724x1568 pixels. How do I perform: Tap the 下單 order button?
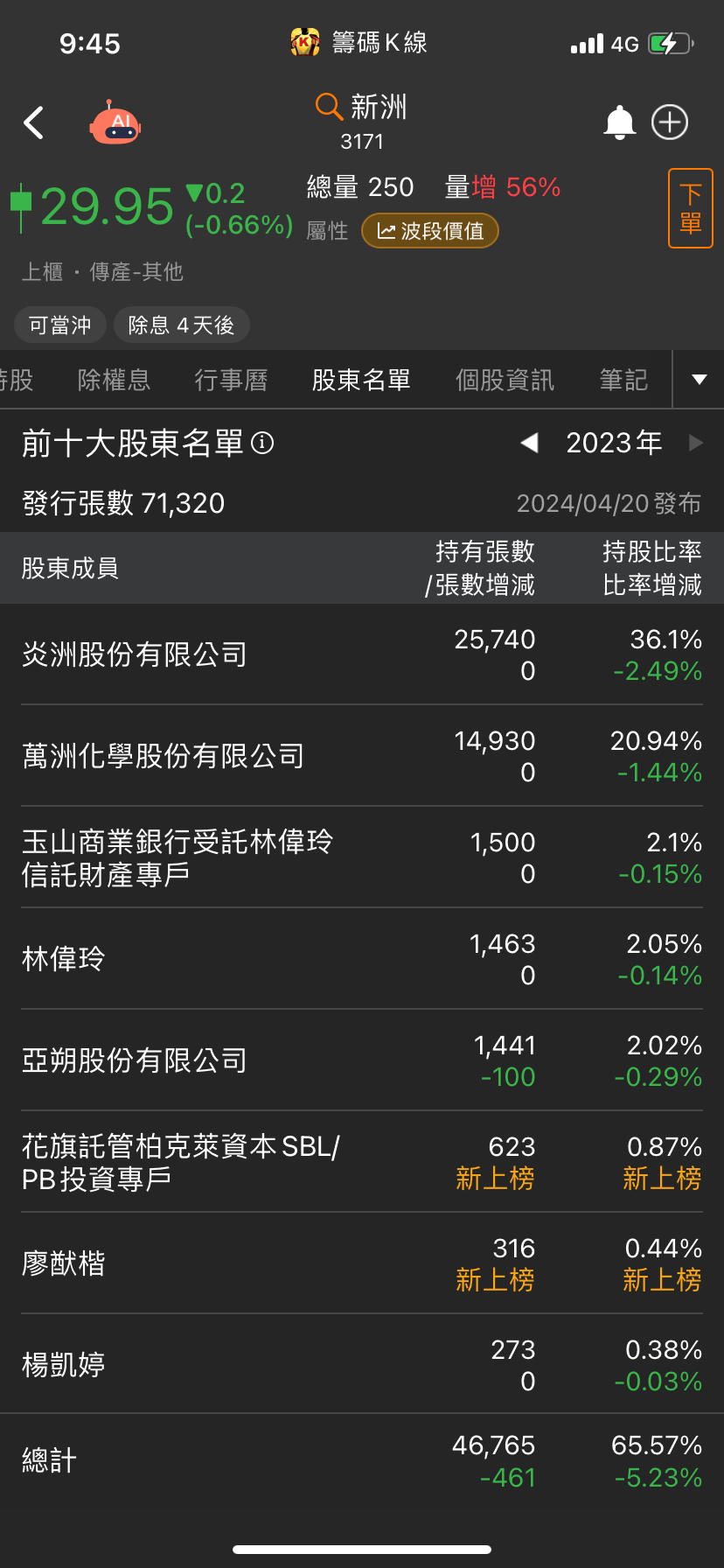pos(690,208)
